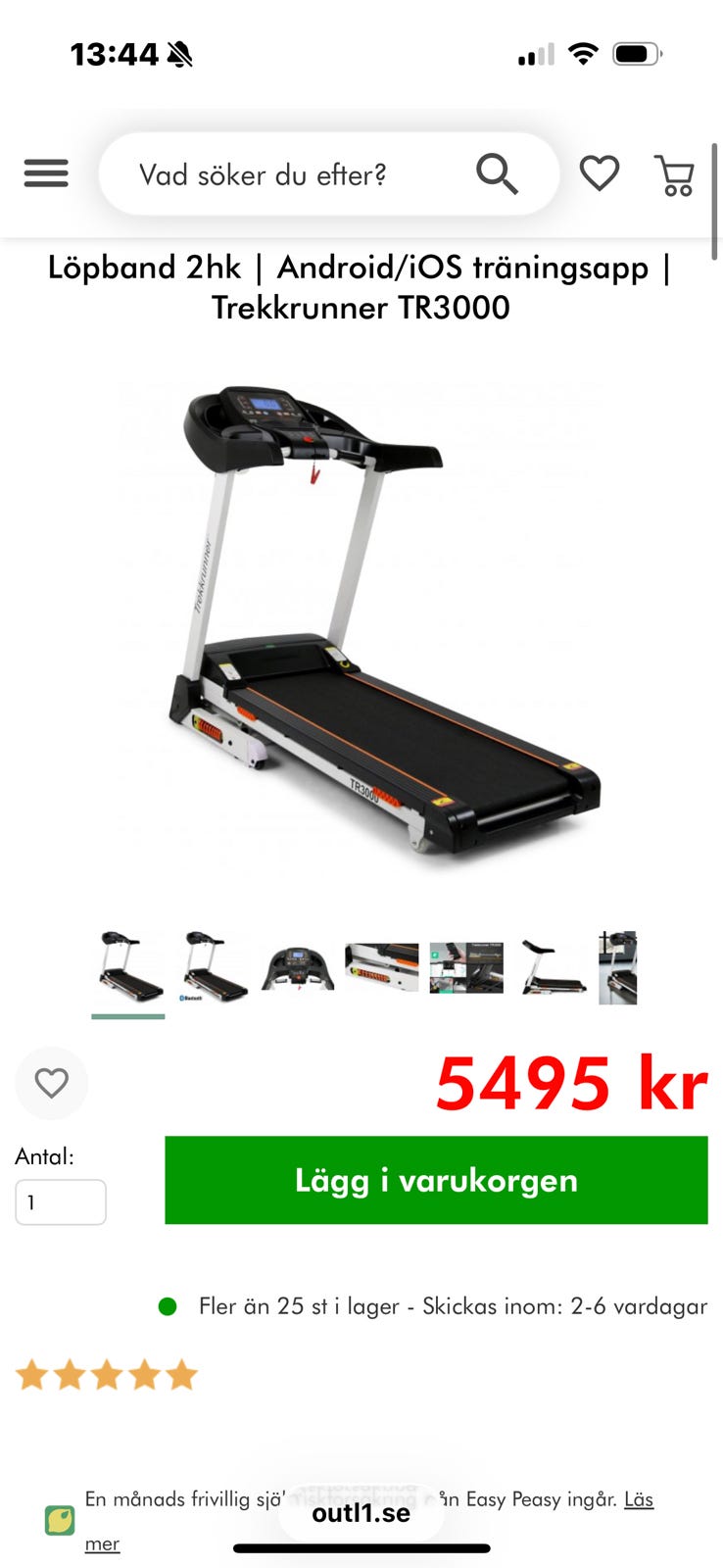Open the shopping cart

674,175
